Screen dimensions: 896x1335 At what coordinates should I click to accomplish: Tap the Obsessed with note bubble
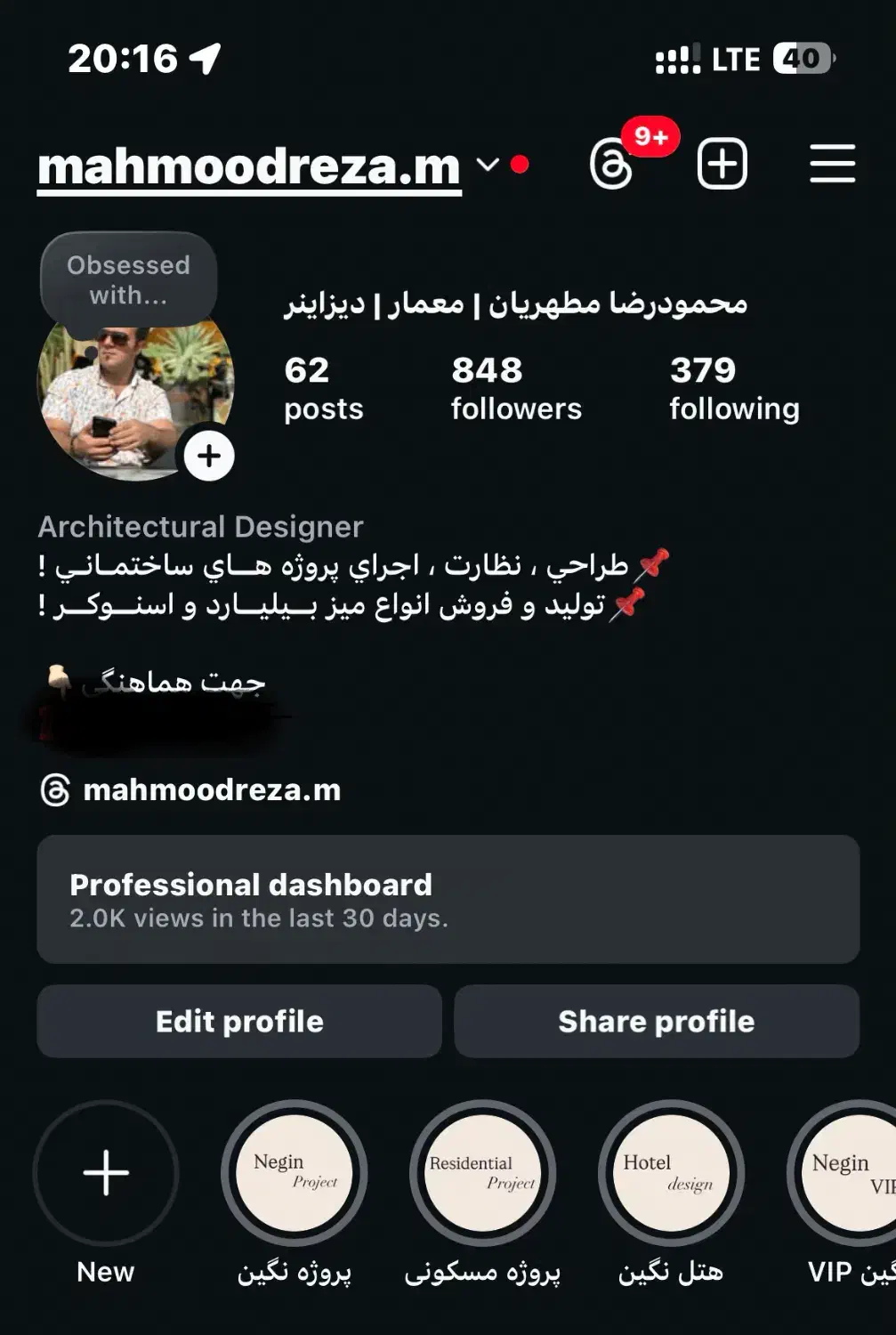pos(129,279)
